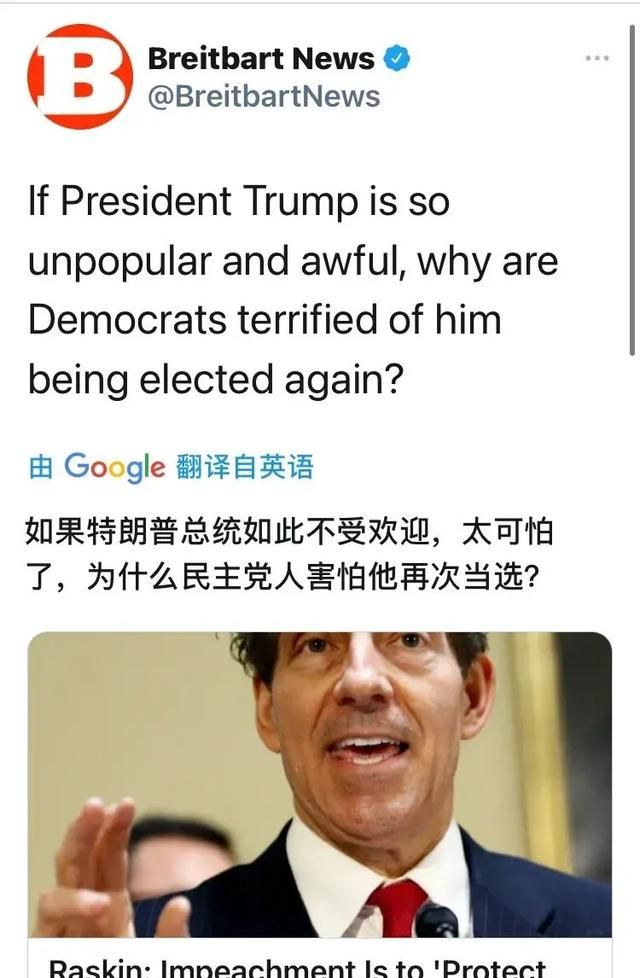This screenshot has height=978, width=640.
Task: Open the Raskin impeachment article card
Action: tap(319, 800)
